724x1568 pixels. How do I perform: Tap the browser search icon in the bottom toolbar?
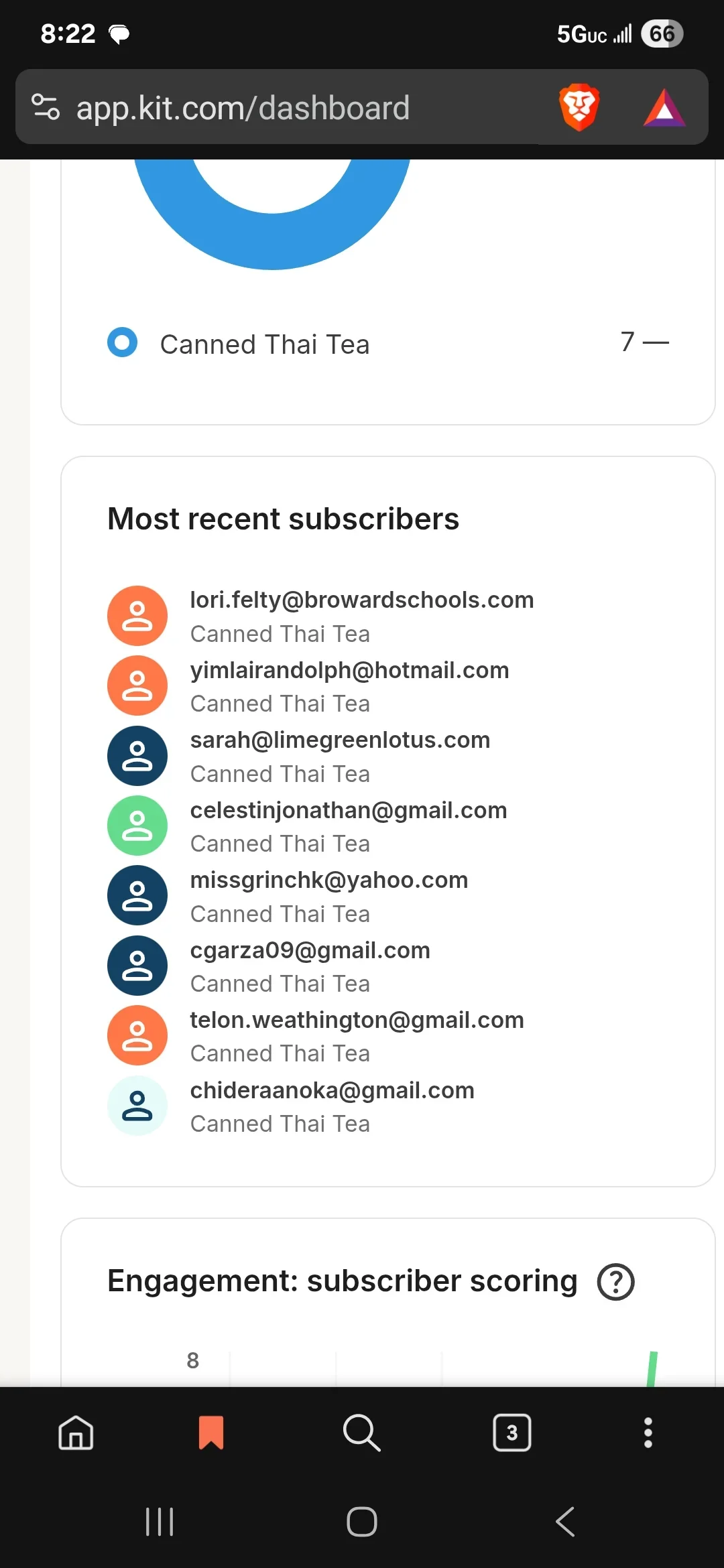361,1433
